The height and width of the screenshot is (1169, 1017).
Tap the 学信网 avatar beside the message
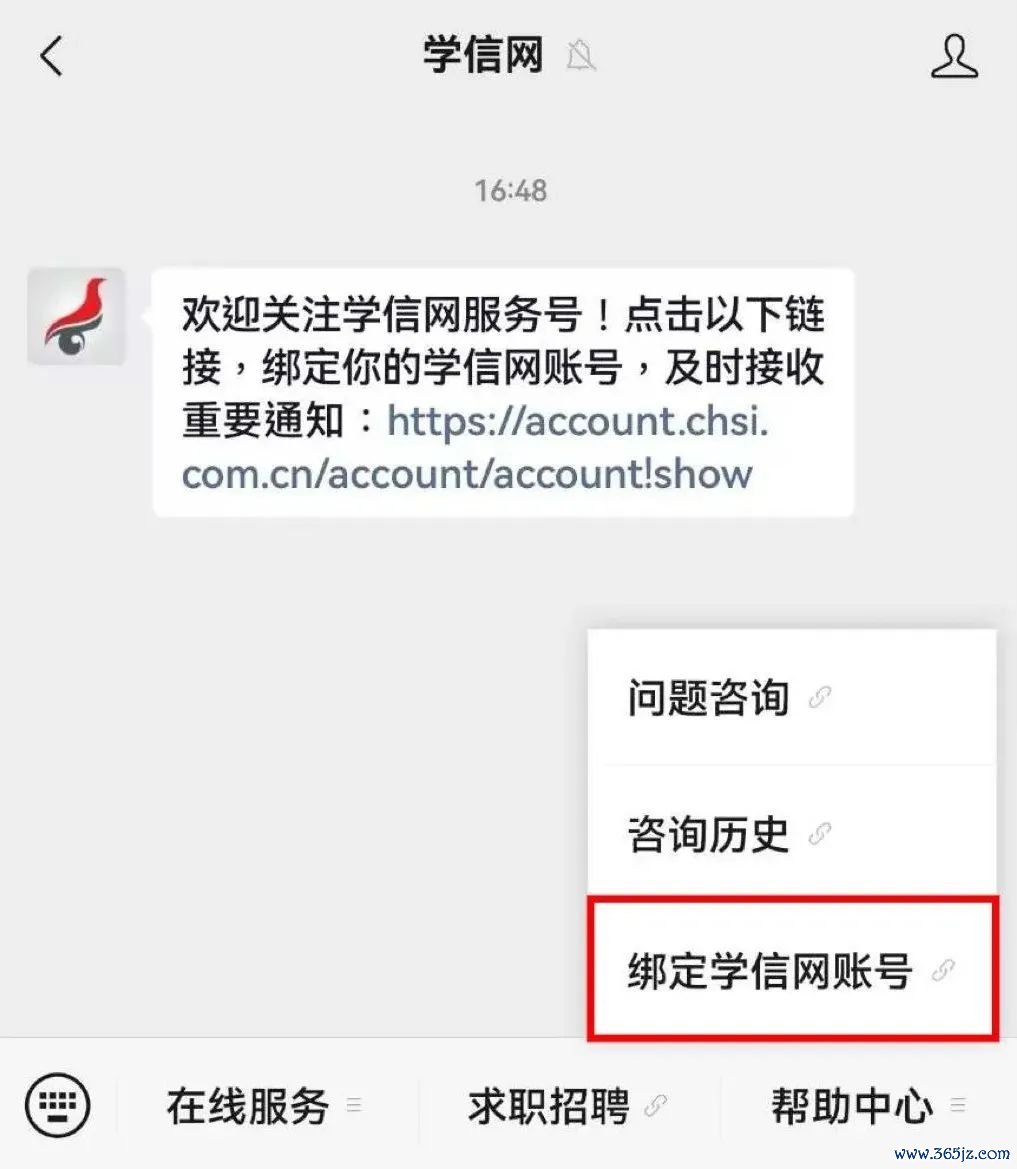76,316
